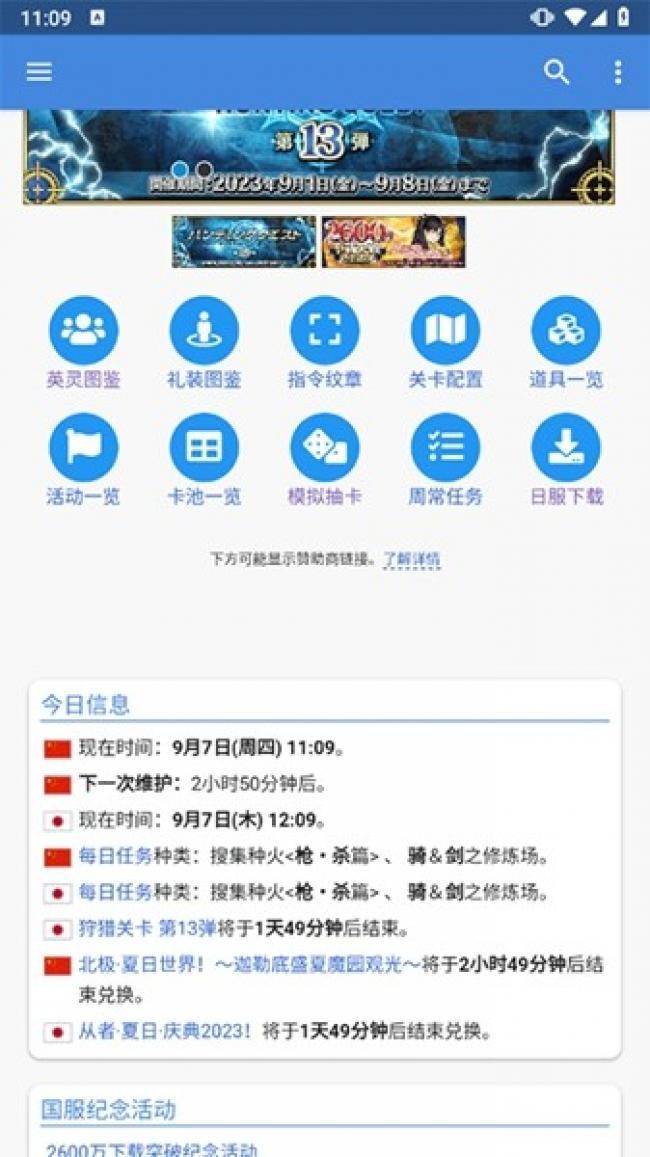The width and height of the screenshot is (650, 1157).
Task: Open the search icon in the app bar
Action: (x=556, y=72)
